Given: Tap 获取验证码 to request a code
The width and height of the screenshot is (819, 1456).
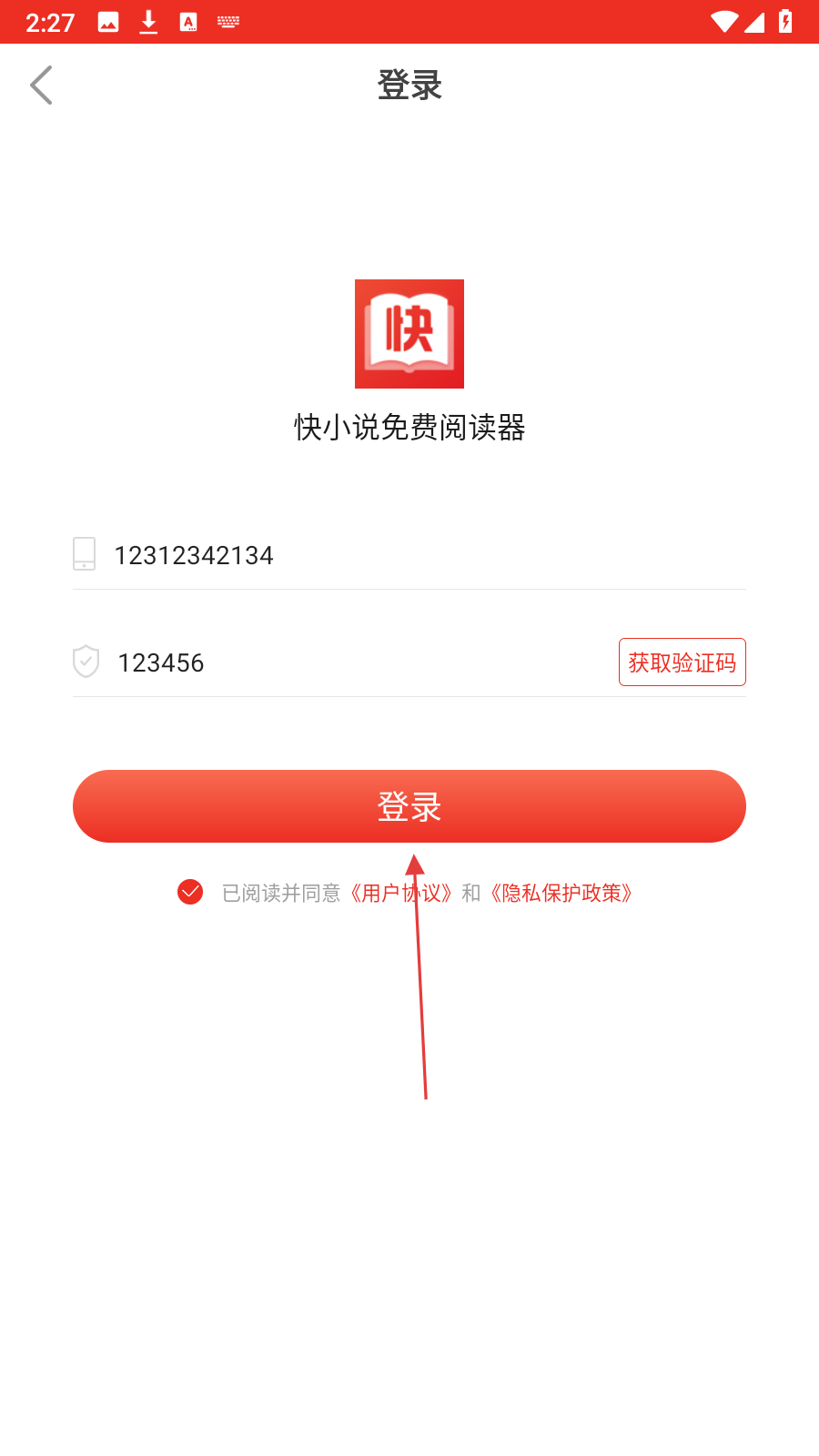Looking at the screenshot, I should click(682, 662).
